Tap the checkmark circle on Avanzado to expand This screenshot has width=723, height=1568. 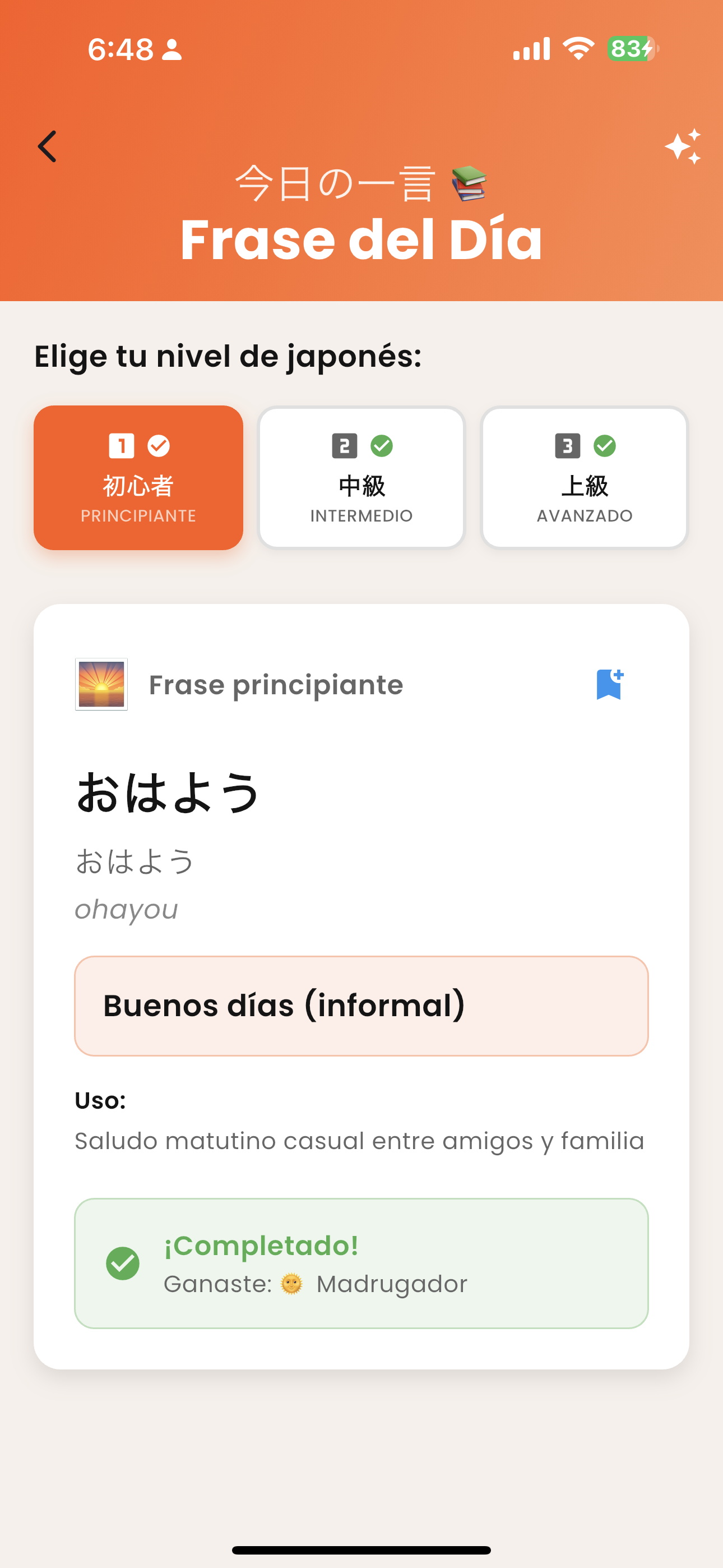605,446
